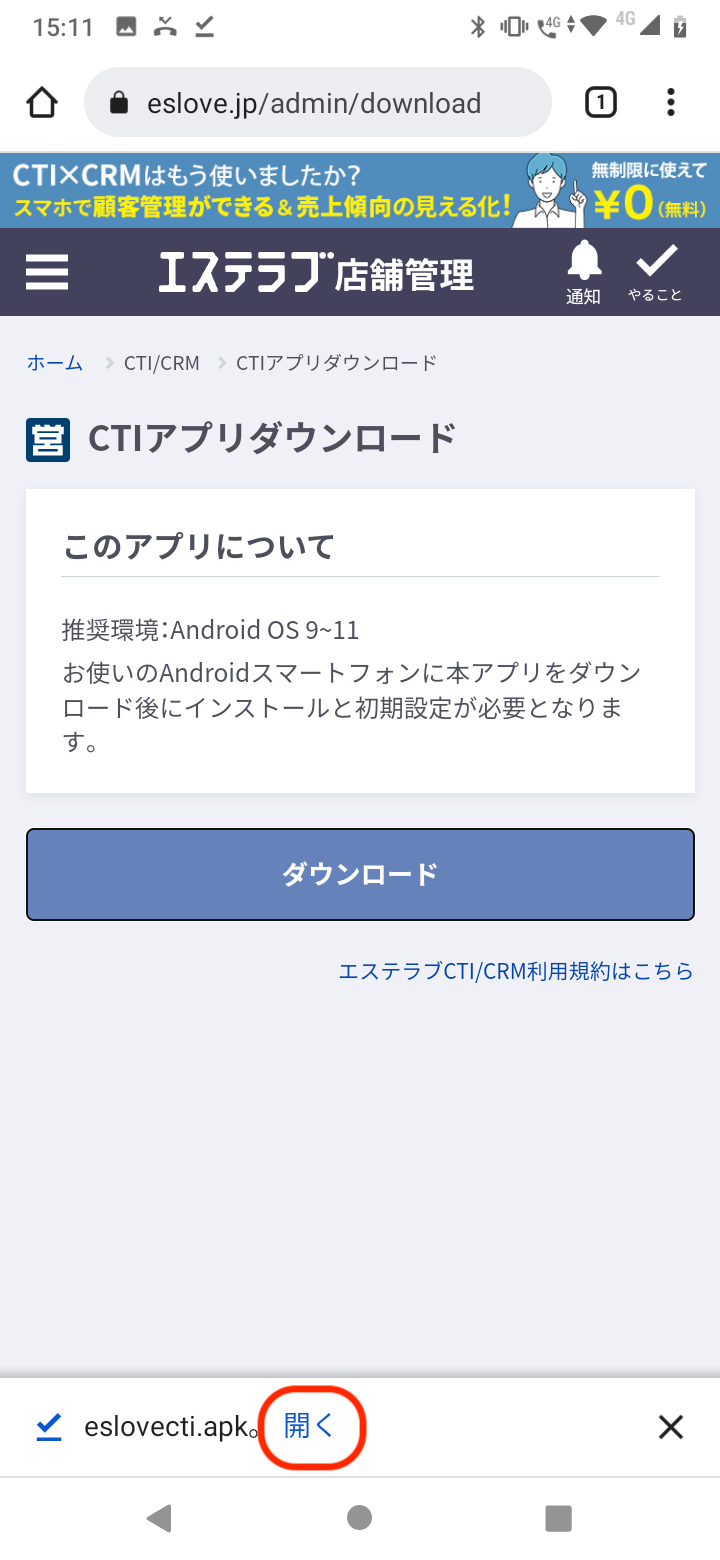Image resolution: width=720 pixels, height=1560 pixels.
Task: Tap 開く to open eslovecti.apk
Action: pos(310,1427)
